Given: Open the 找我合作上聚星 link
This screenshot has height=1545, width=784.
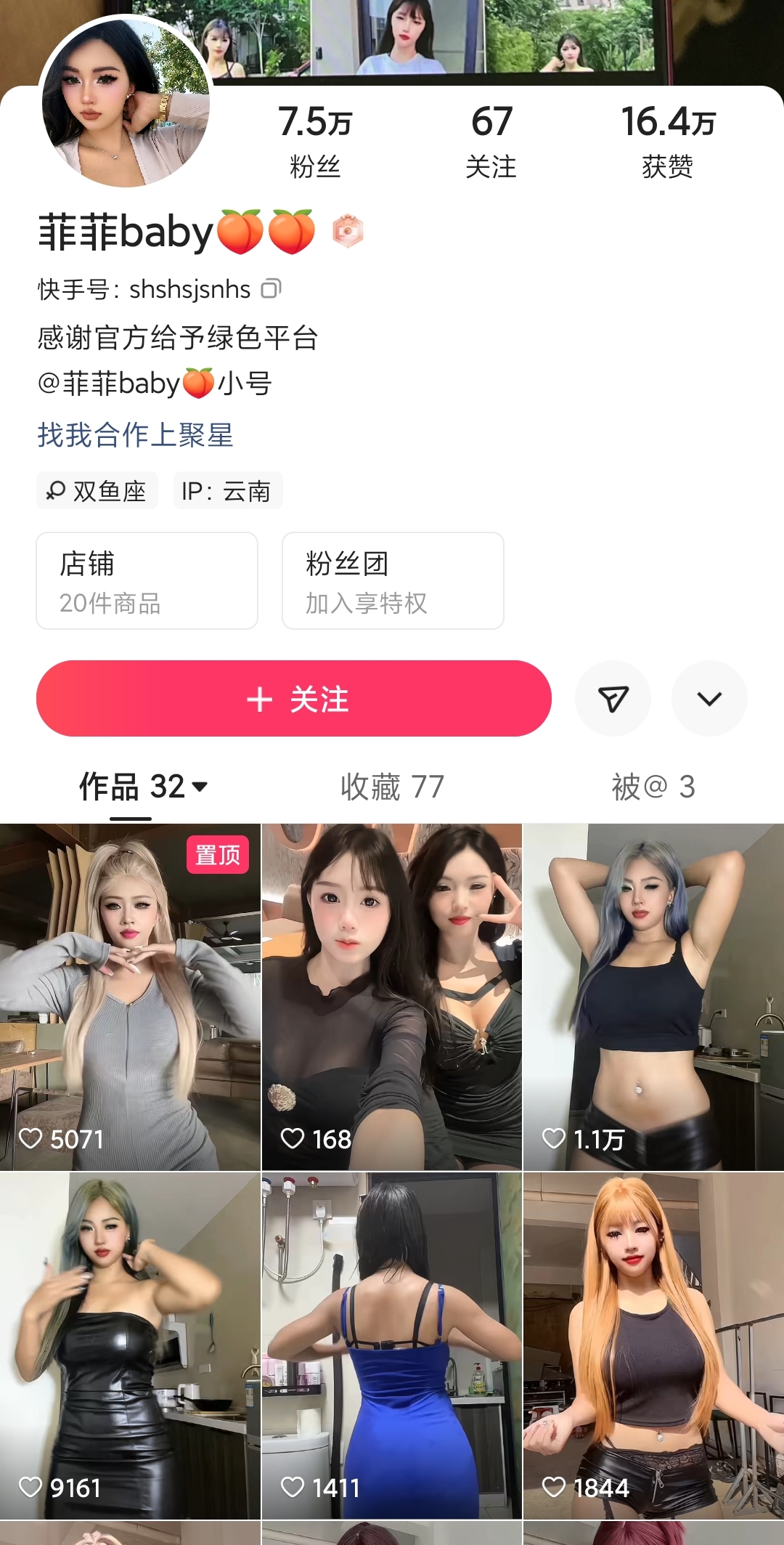Looking at the screenshot, I should point(135,435).
